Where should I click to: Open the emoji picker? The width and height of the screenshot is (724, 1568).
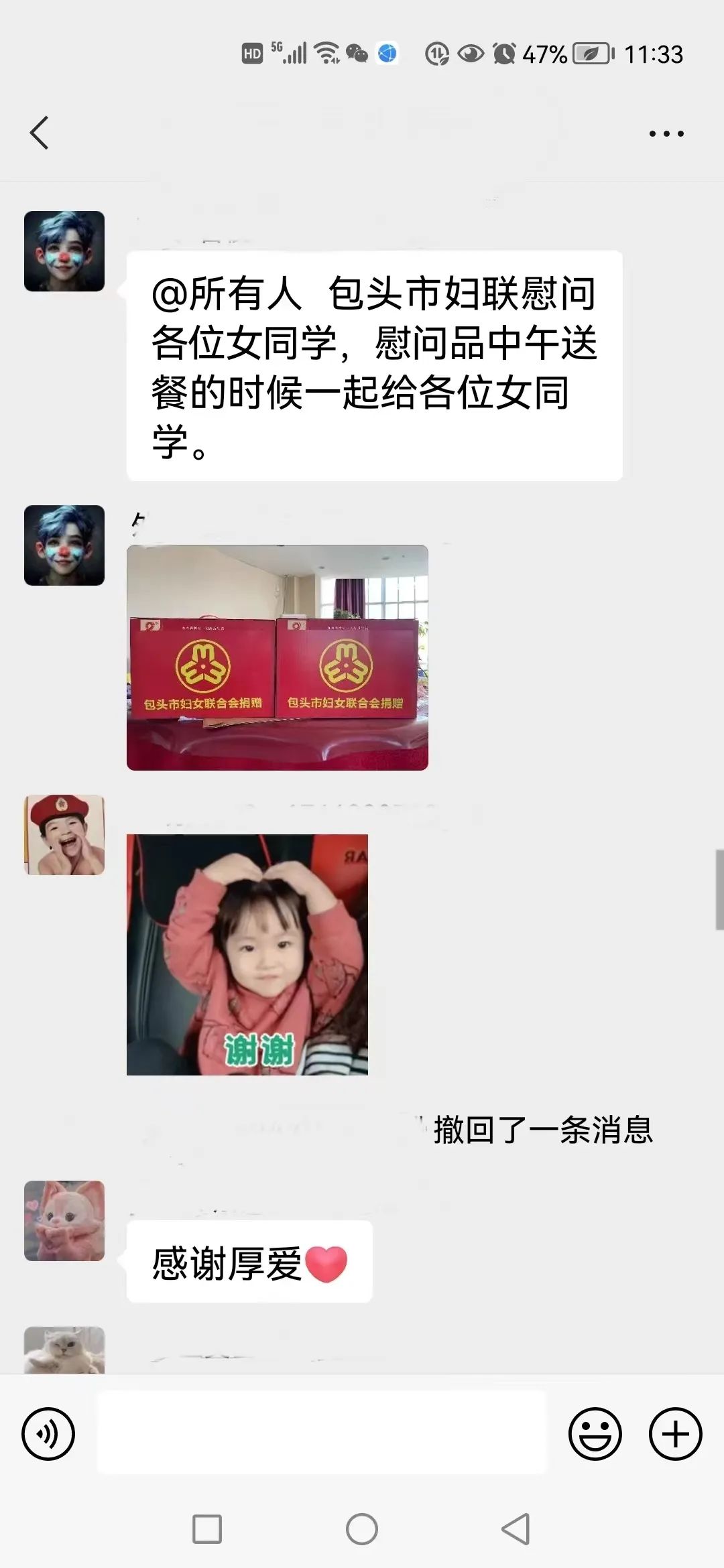(x=595, y=1434)
